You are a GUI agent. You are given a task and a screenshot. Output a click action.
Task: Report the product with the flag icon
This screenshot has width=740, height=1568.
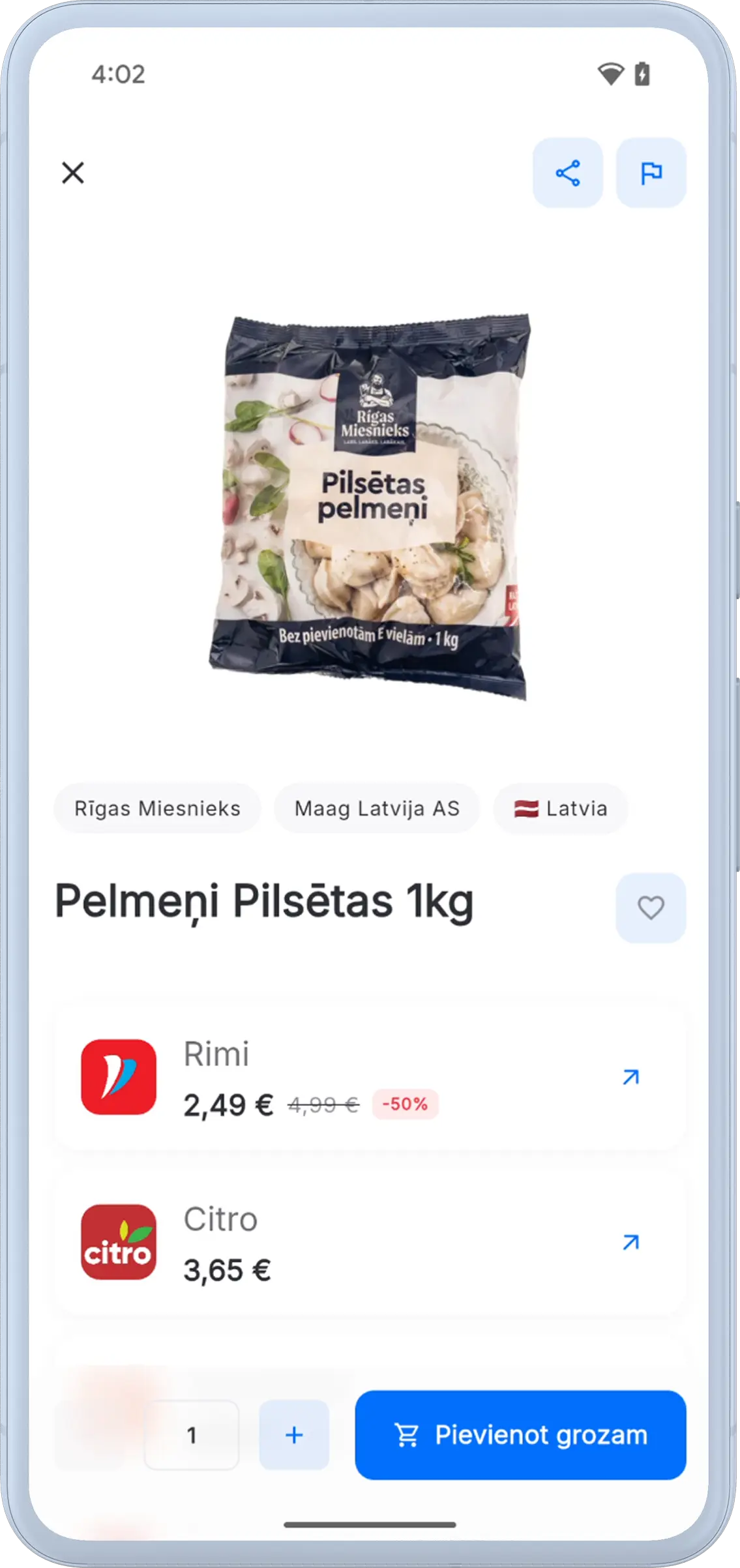click(x=651, y=173)
